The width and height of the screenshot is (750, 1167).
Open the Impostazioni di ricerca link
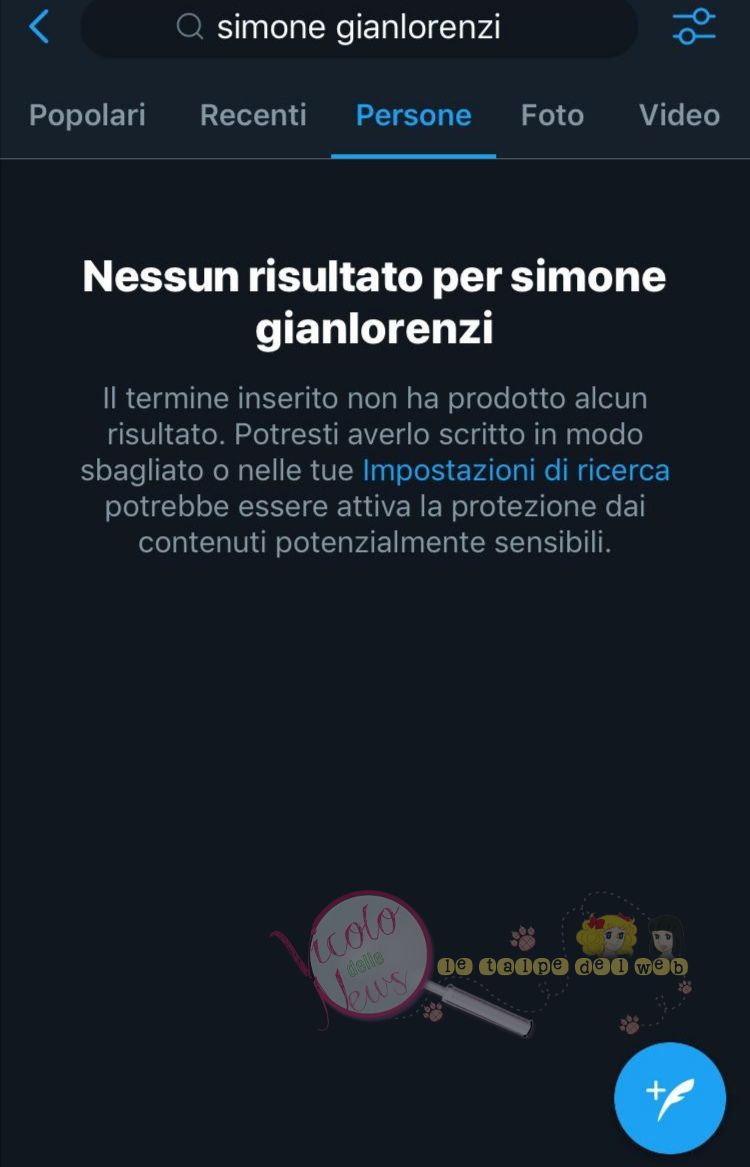click(515, 469)
